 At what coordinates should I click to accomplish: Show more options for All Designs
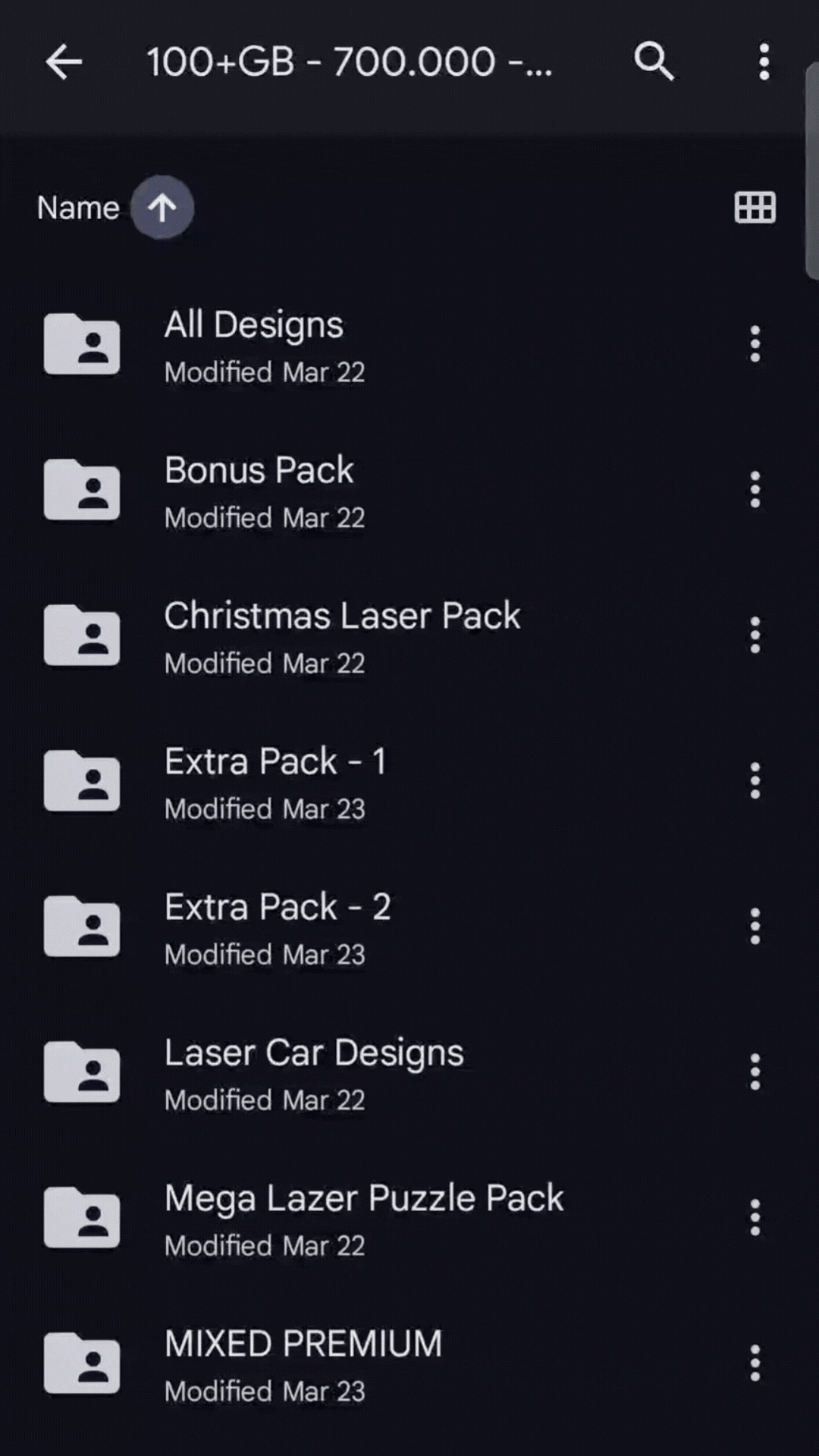[x=755, y=344]
